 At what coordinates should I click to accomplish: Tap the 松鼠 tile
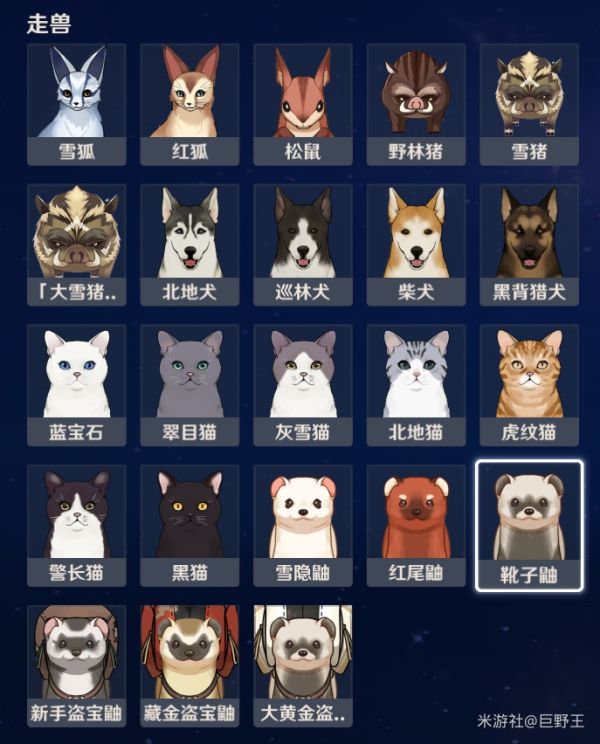303,104
